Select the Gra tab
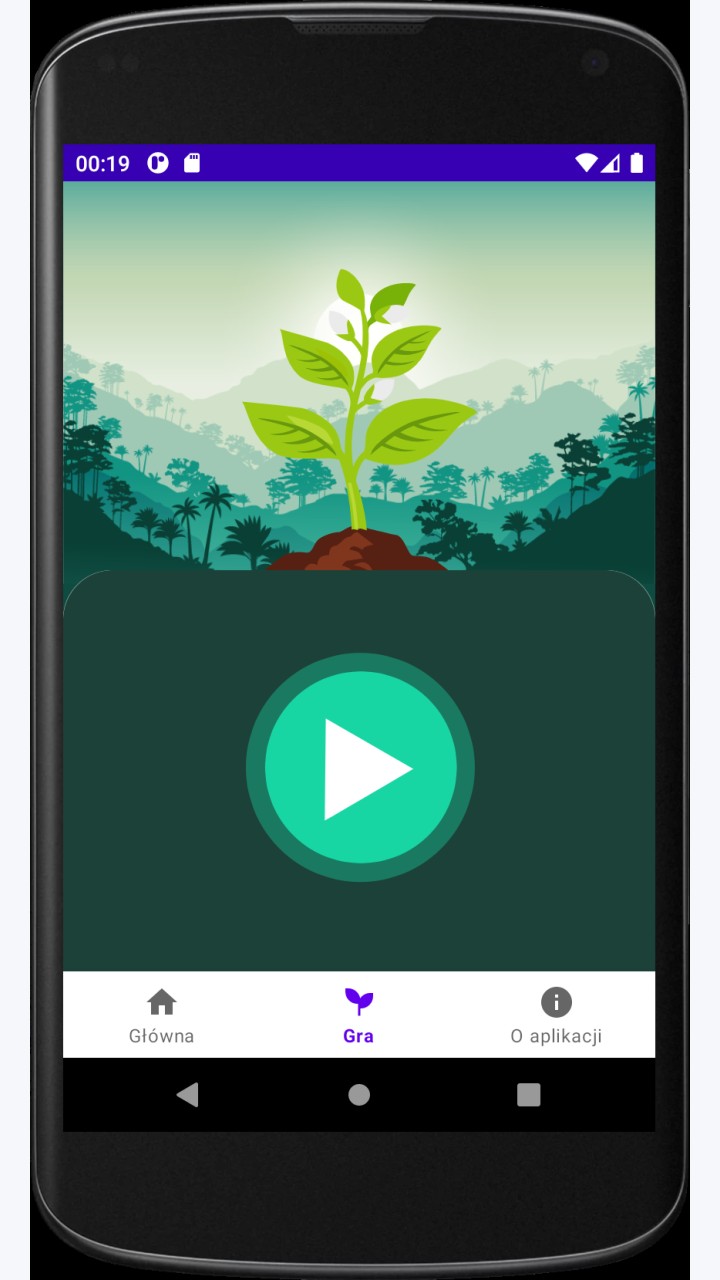Screen dimensions: 720x1280 [358, 1015]
